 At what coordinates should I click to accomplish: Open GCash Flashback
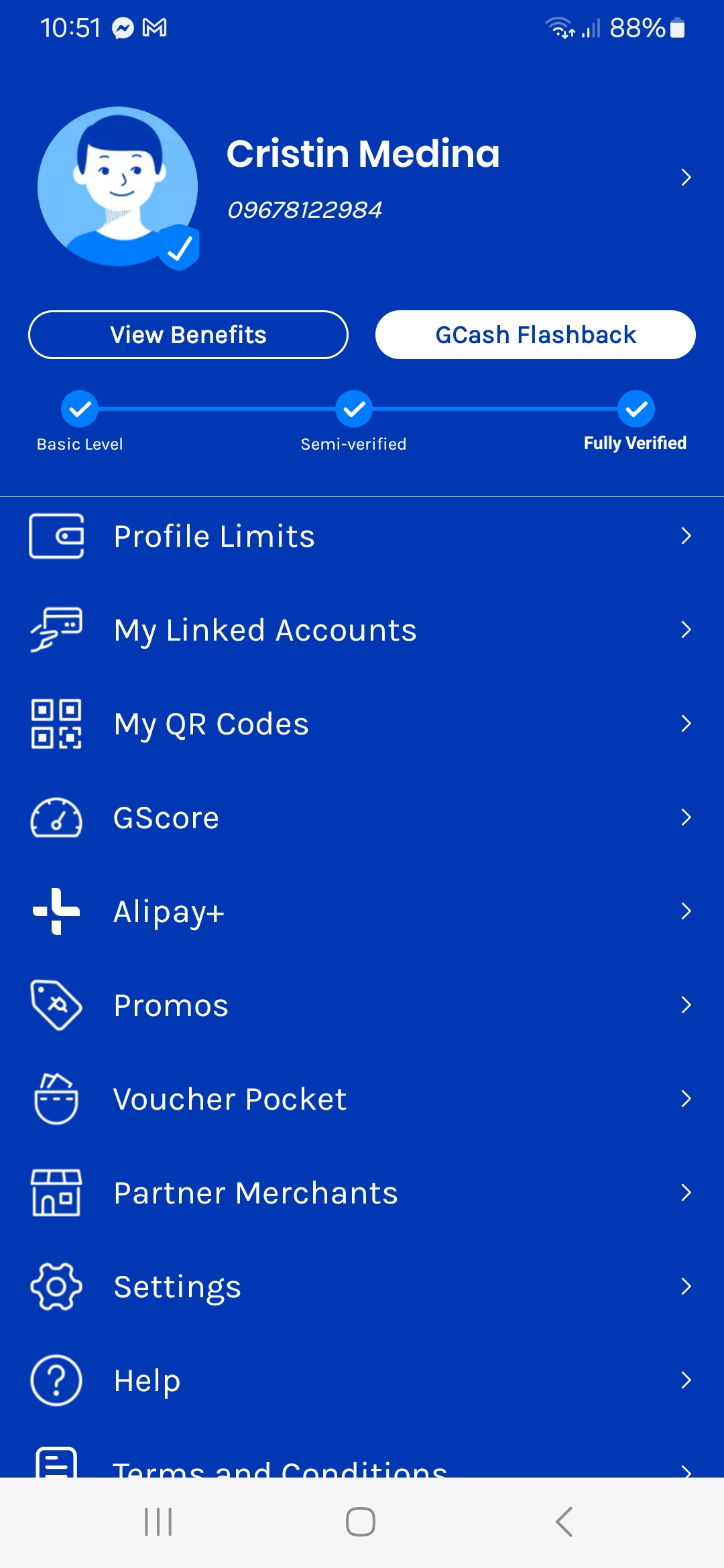[535, 335]
